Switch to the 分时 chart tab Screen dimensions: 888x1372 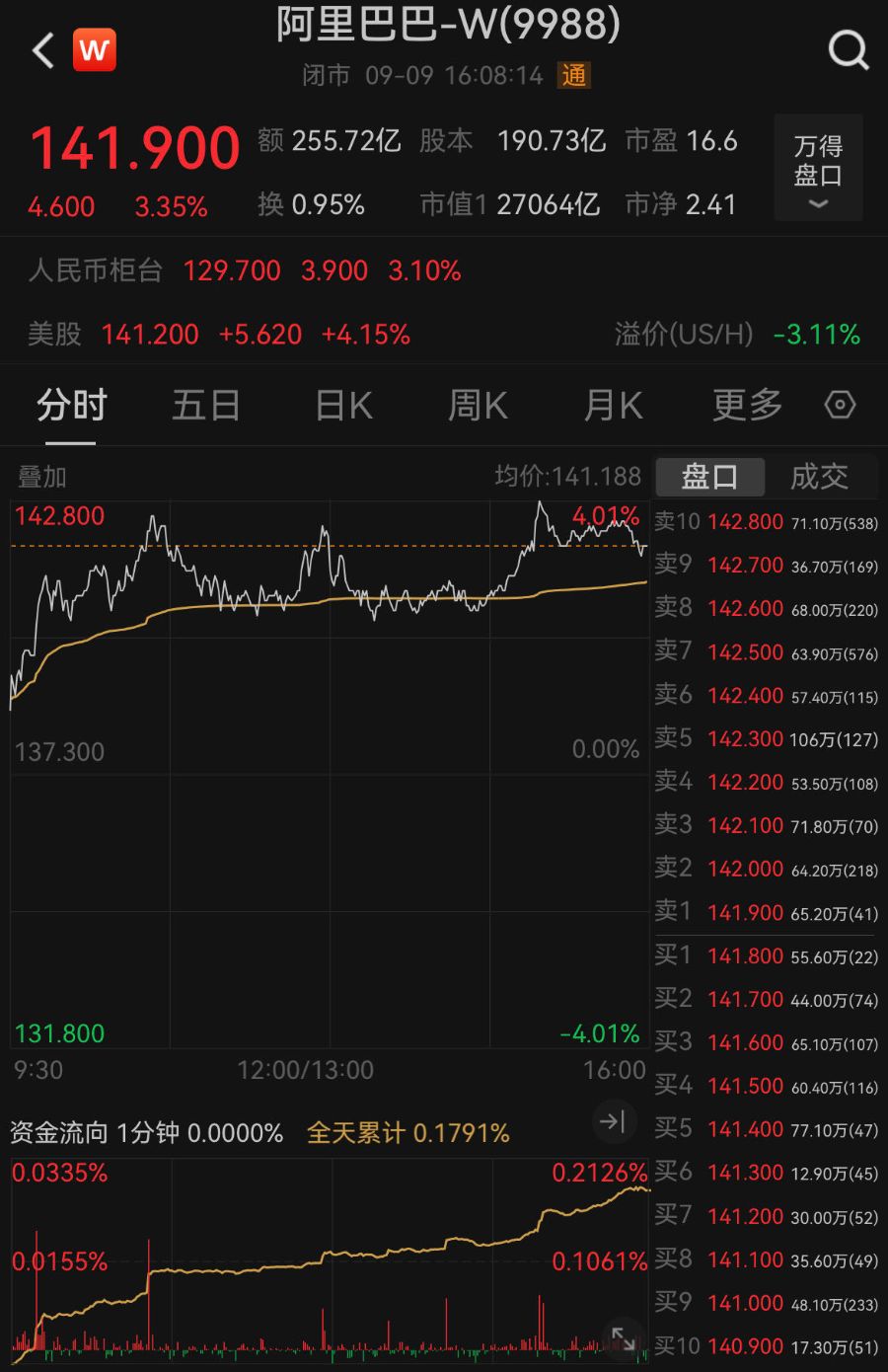tap(71, 406)
